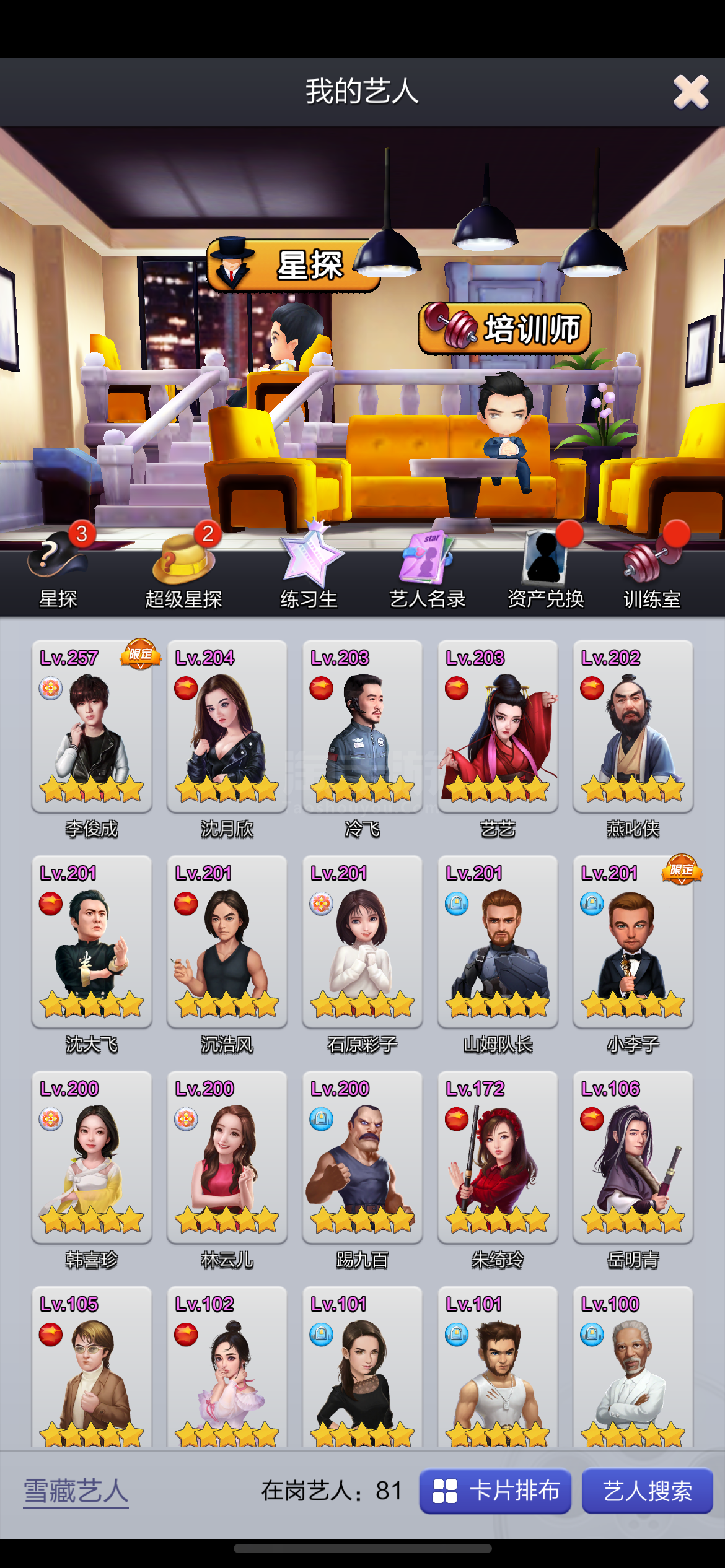Image resolution: width=725 pixels, height=1568 pixels.
Task: Go to 练习生 section
Action: 309,568
